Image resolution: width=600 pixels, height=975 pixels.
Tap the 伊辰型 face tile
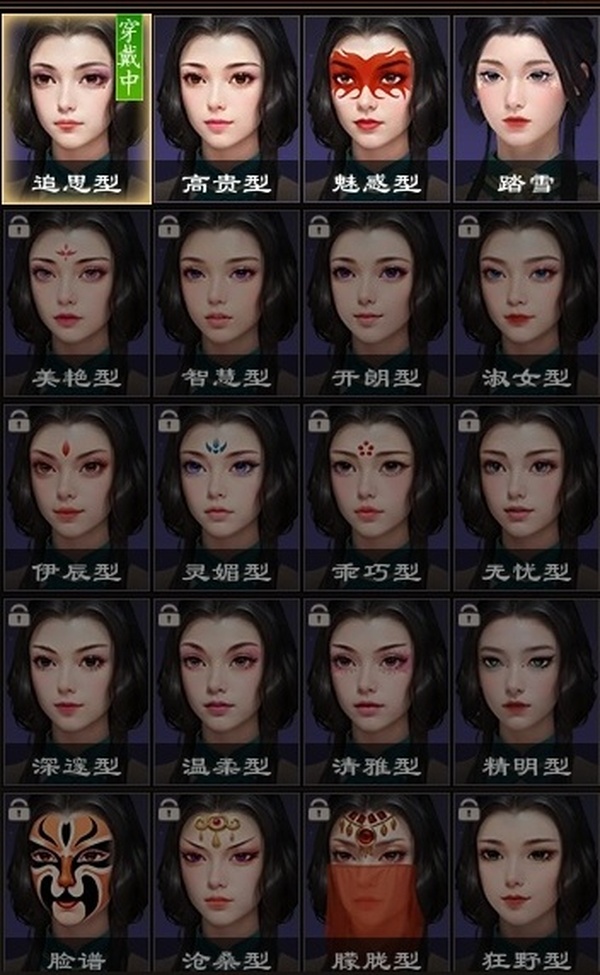coord(76,496)
